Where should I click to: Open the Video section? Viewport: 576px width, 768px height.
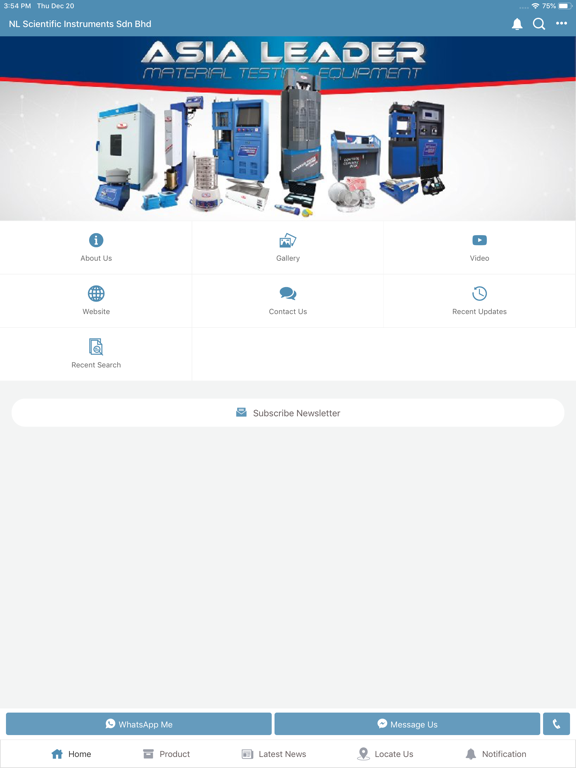click(x=480, y=247)
